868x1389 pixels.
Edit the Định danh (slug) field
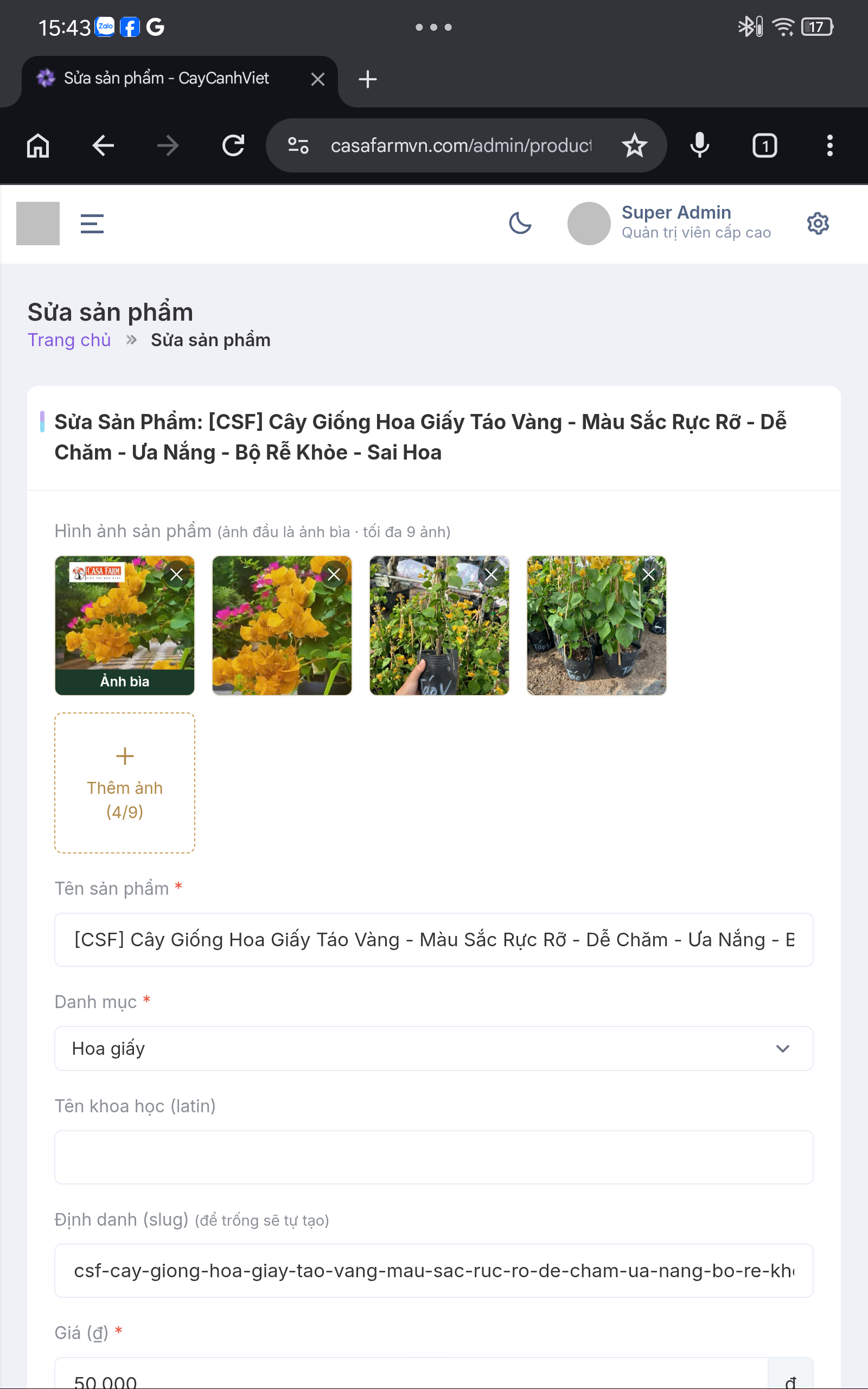[433, 1271]
